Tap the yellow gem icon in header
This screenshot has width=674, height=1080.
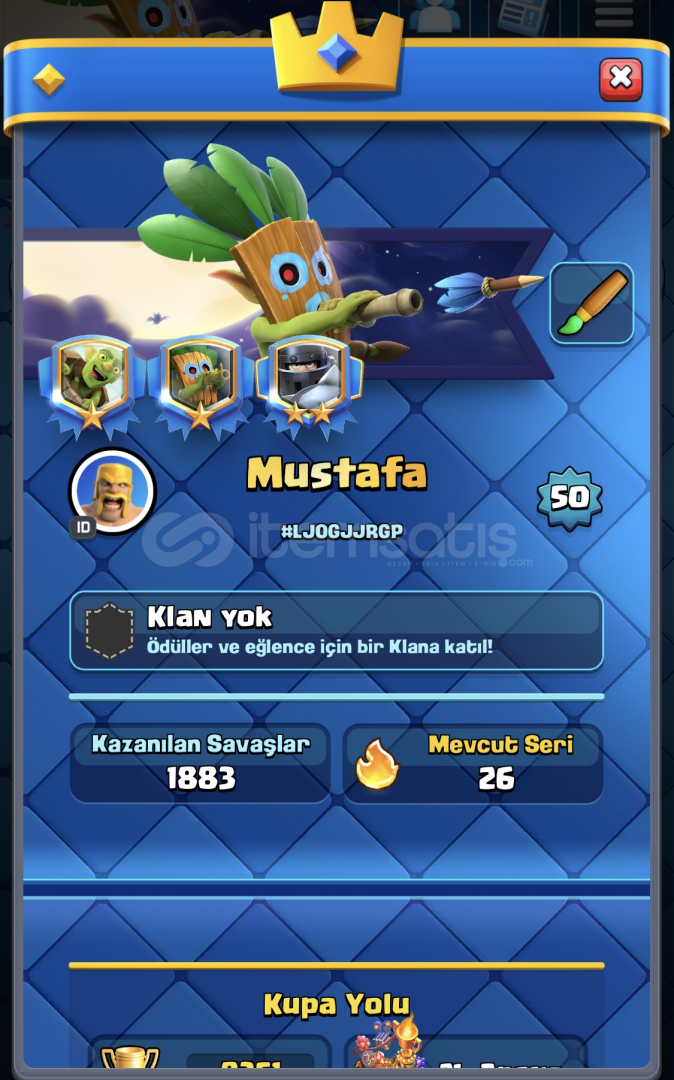point(49,79)
